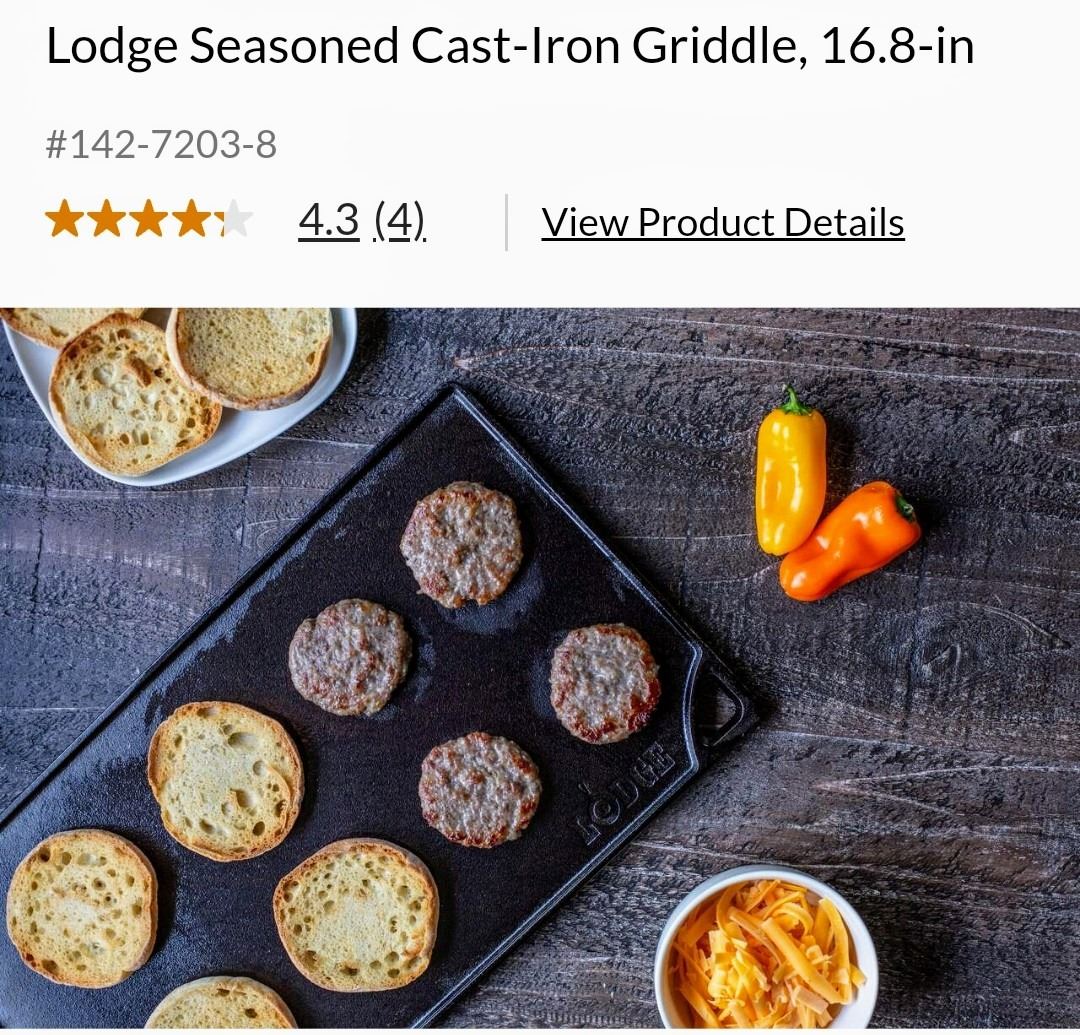Tap the Lodge griddle product photo
Screen dimensions: 1080x1035
point(540,670)
